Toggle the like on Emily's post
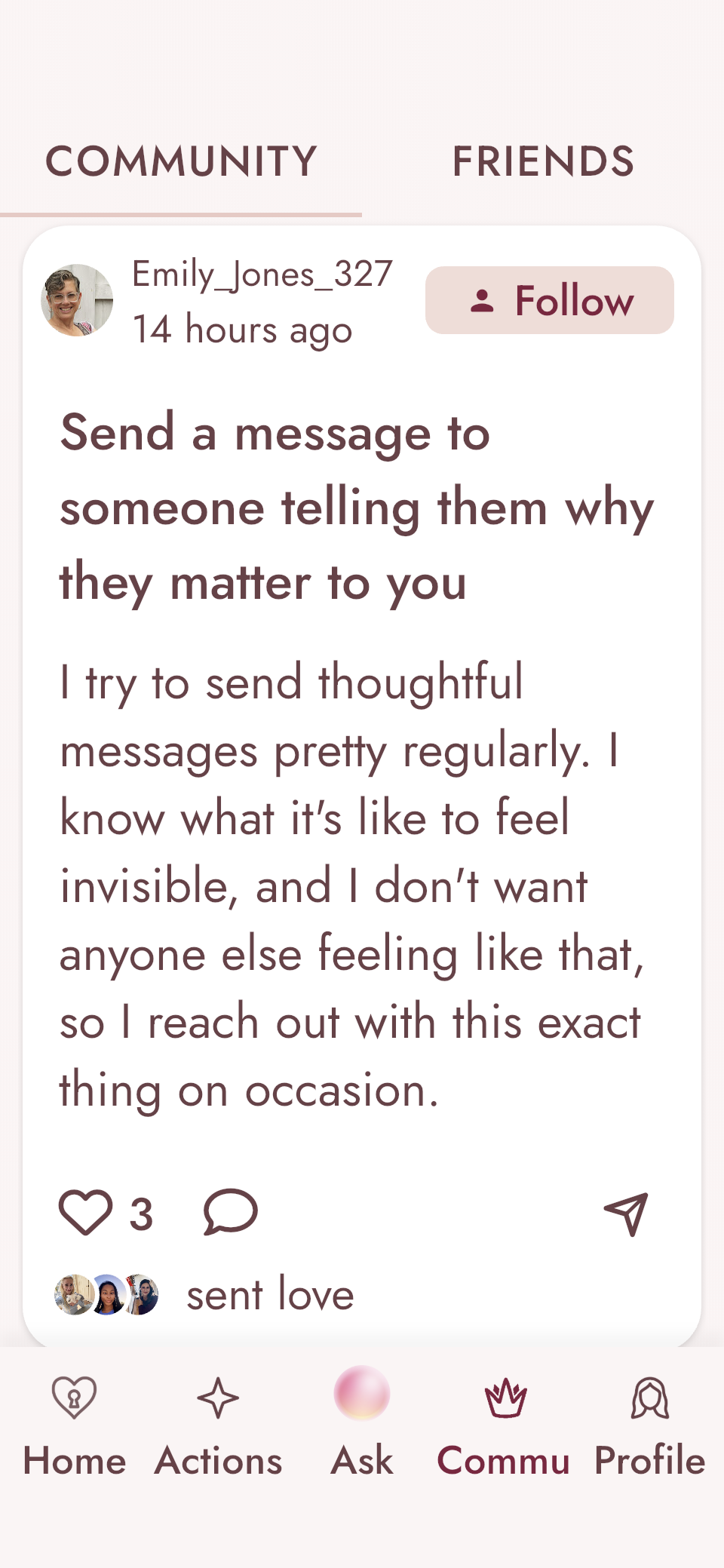Screen dimensions: 724x1568 [85, 1211]
